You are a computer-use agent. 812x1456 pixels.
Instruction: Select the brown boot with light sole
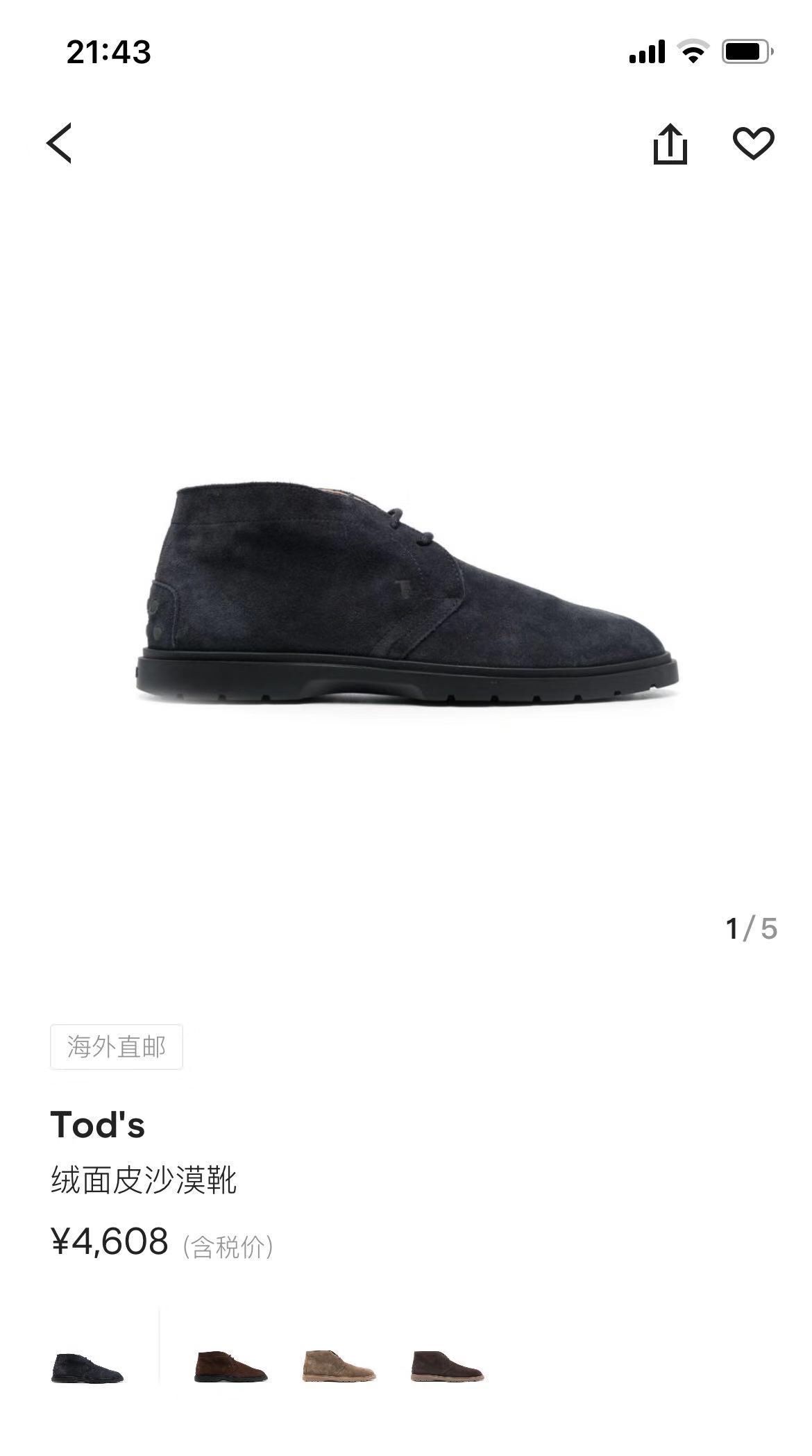pos(447,1366)
